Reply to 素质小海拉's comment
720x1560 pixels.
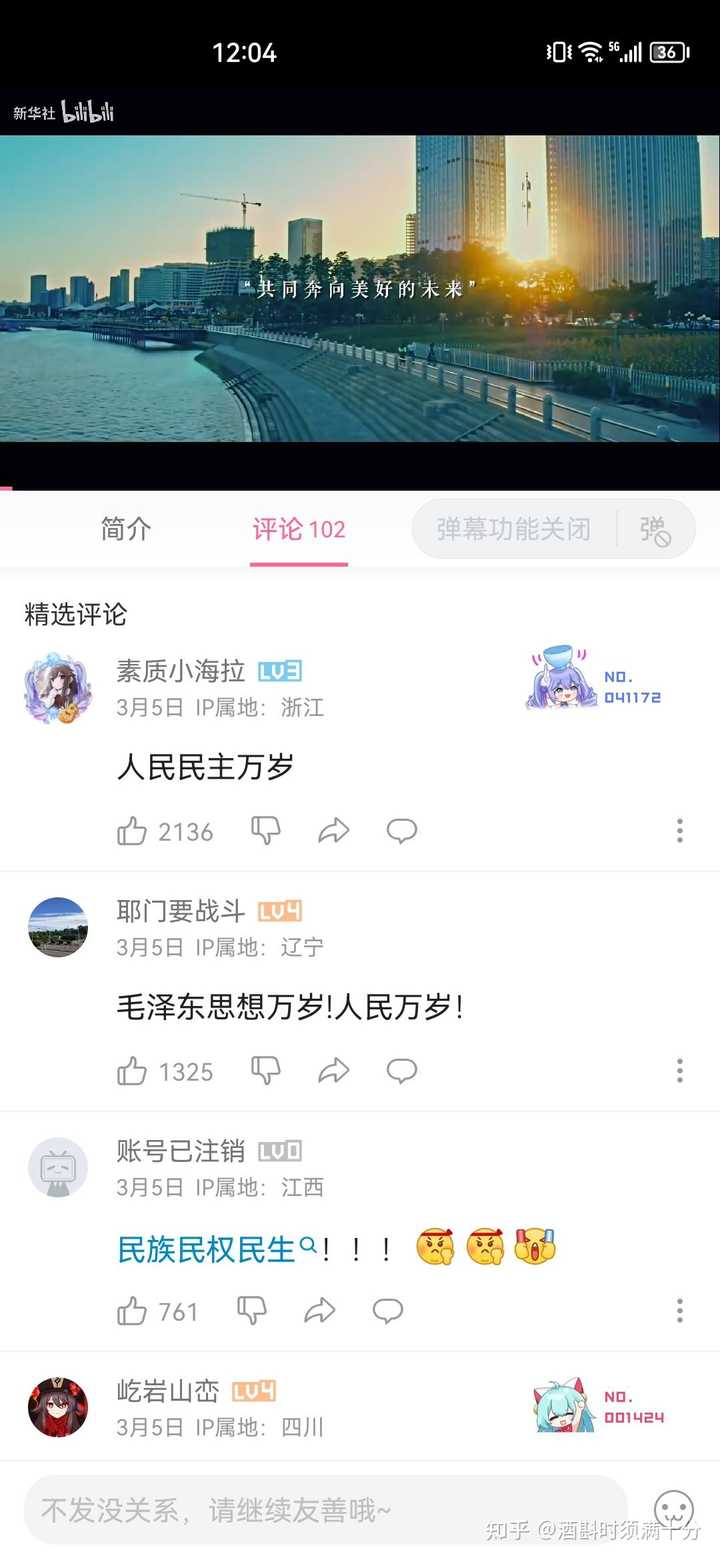click(402, 830)
